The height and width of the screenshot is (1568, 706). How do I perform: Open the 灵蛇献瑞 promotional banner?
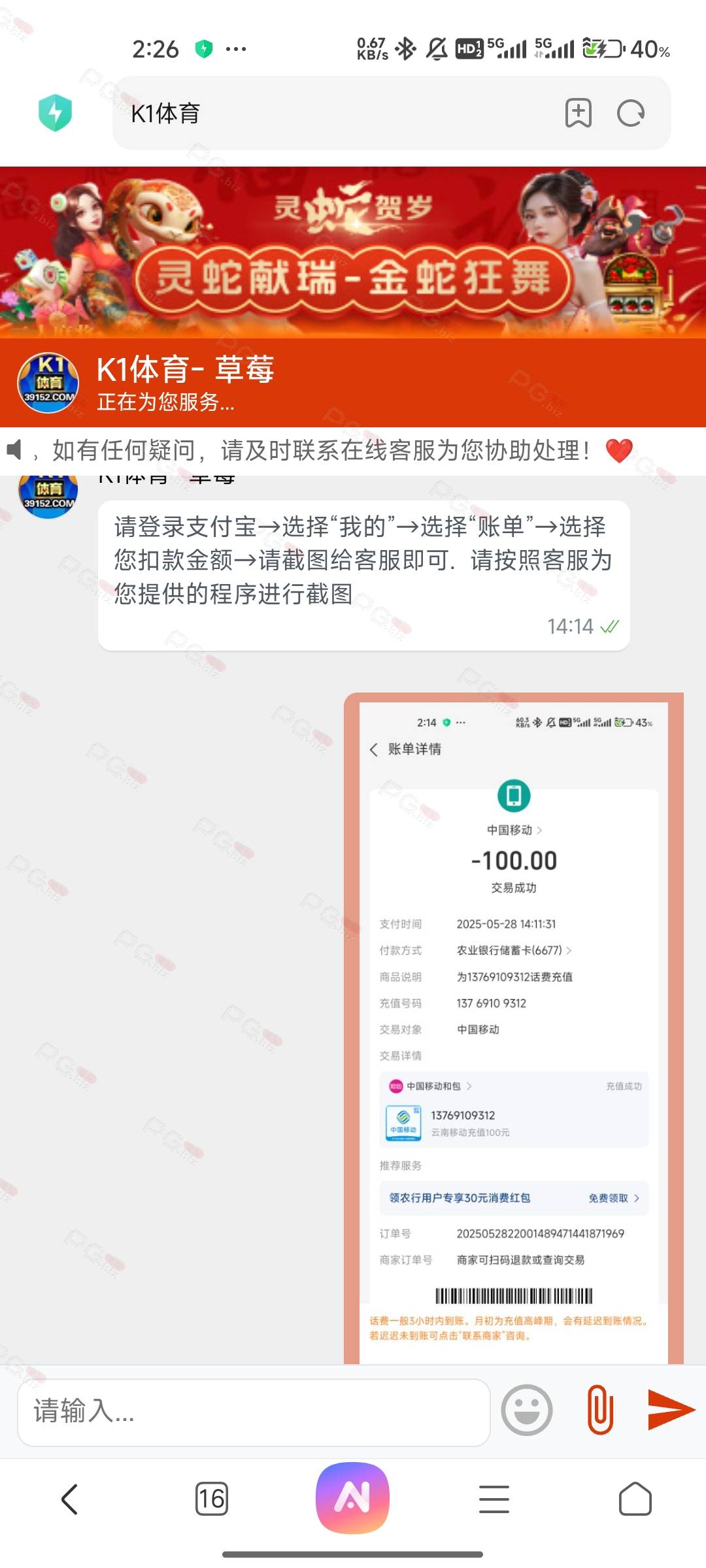(x=353, y=252)
